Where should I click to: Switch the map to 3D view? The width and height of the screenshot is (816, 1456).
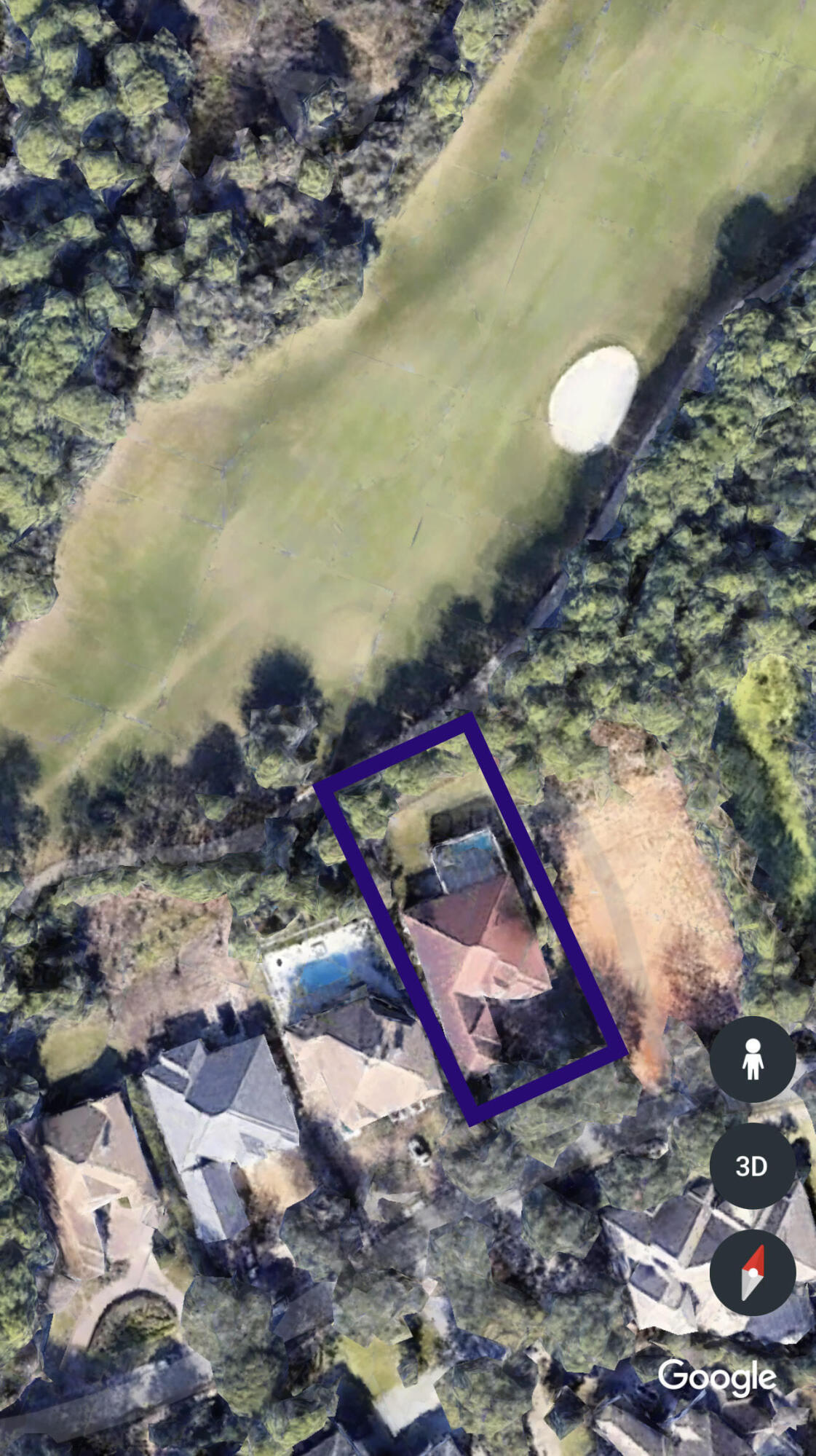(752, 1166)
